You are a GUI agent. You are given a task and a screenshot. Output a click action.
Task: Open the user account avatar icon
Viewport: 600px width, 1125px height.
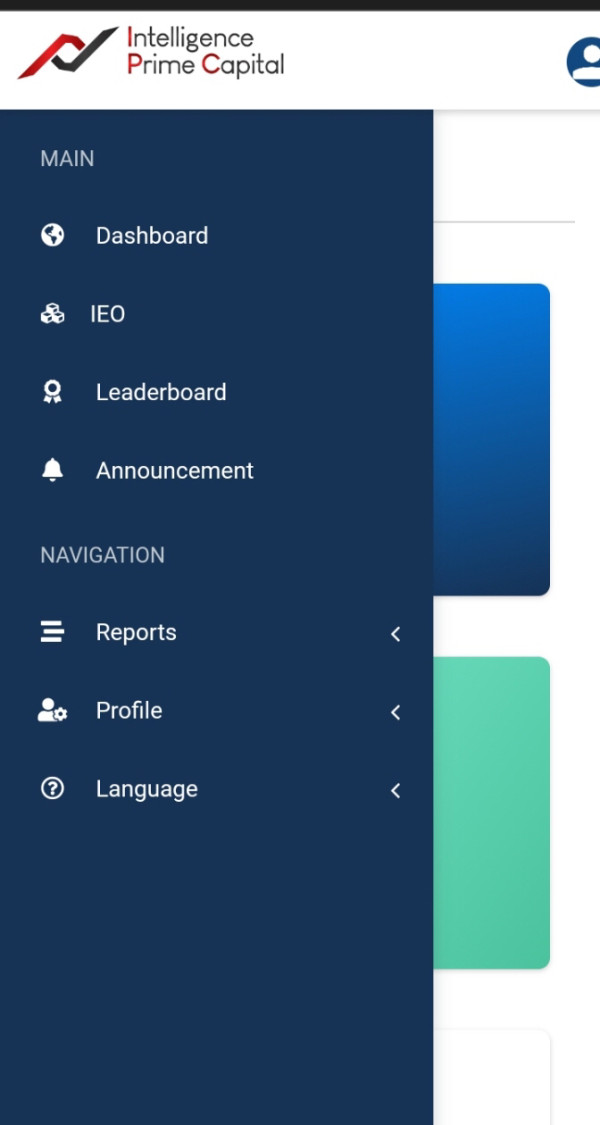pyautogui.click(x=584, y=62)
